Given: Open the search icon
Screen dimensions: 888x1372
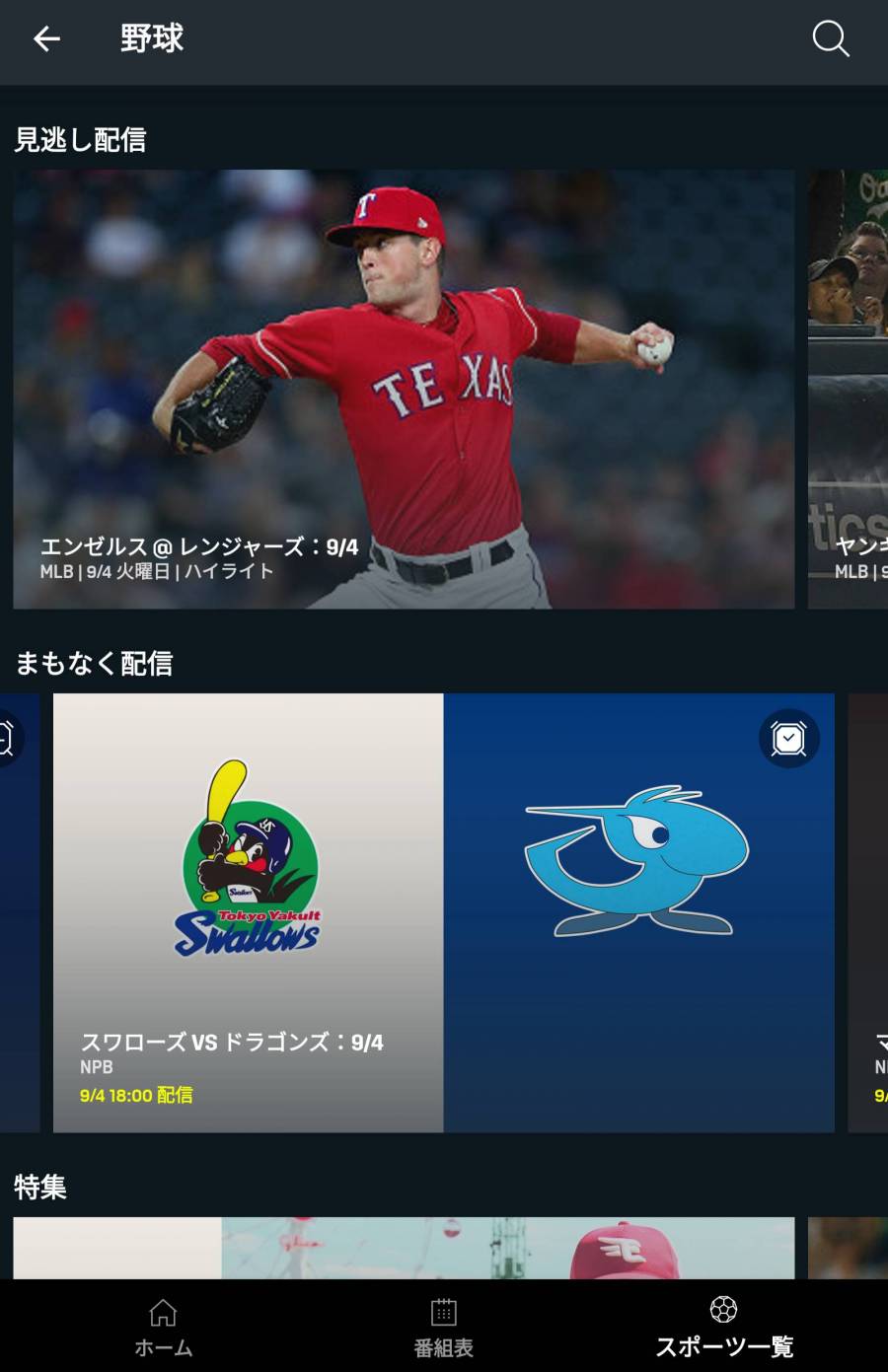Looking at the screenshot, I should pyautogui.click(x=830, y=39).
